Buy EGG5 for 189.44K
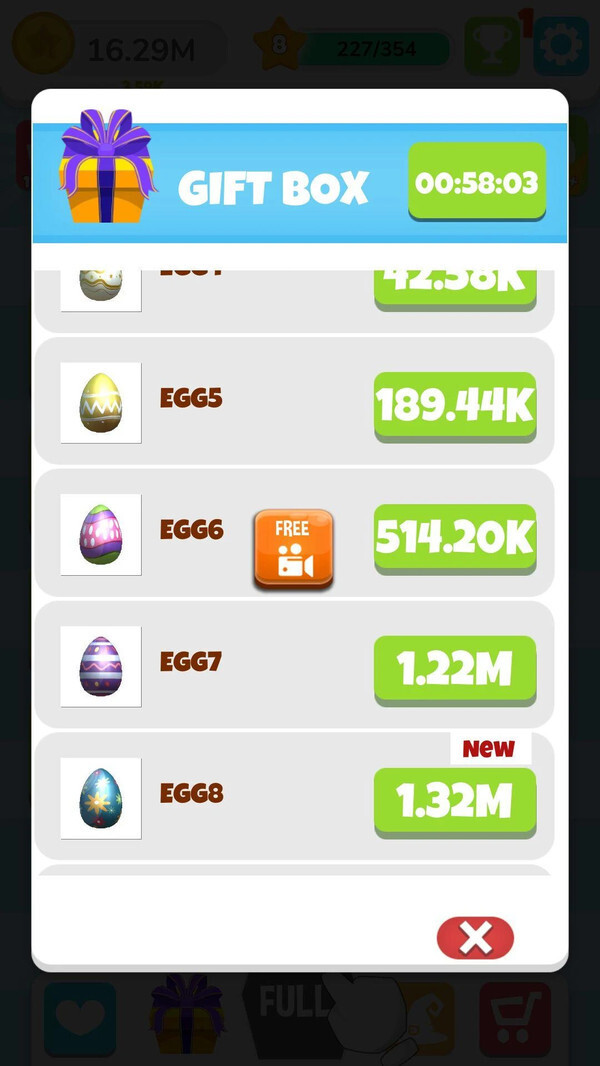This screenshot has height=1066, width=600. (x=455, y=405)
